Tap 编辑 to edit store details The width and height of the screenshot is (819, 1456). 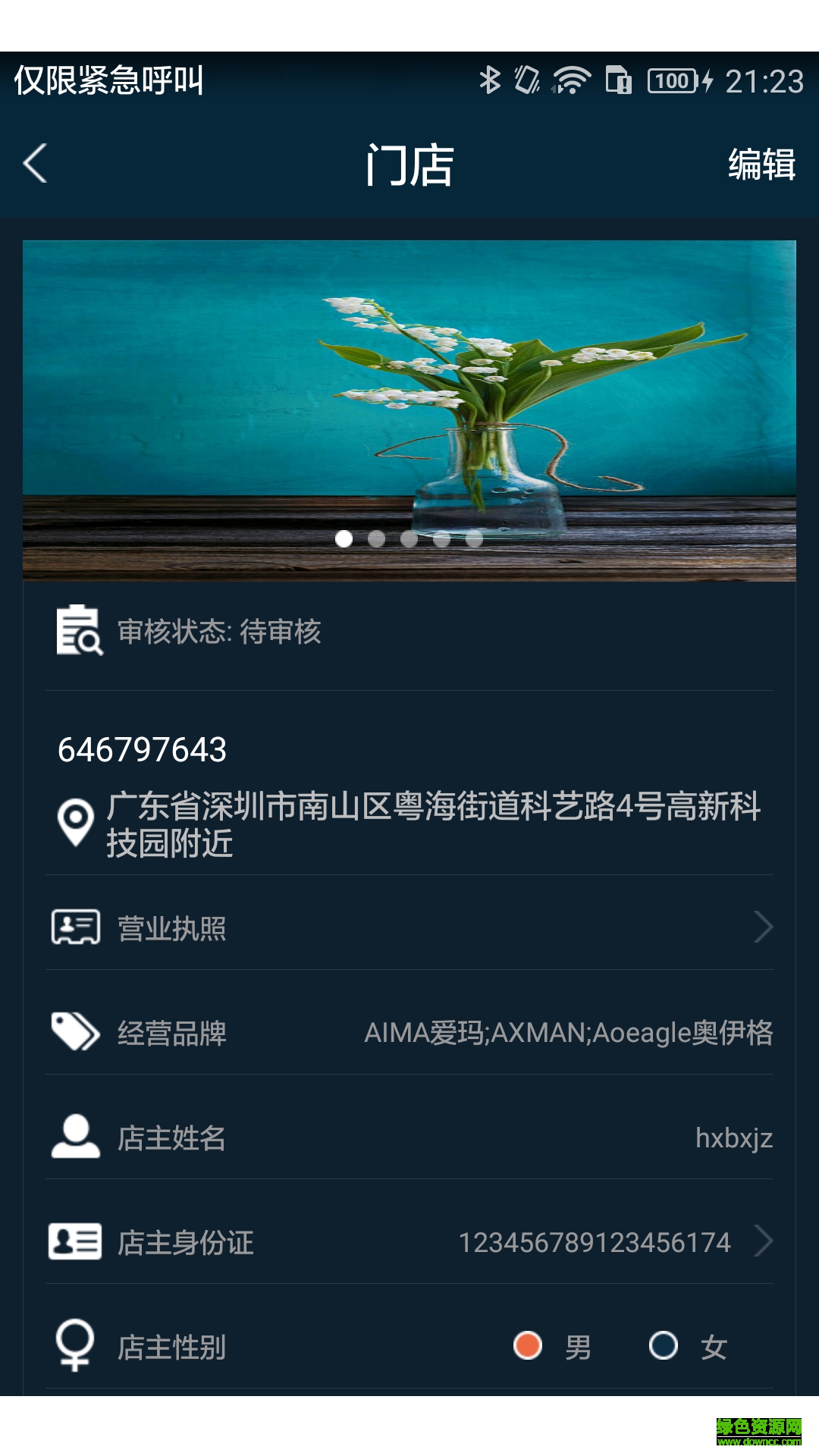[x=761, y=165]
